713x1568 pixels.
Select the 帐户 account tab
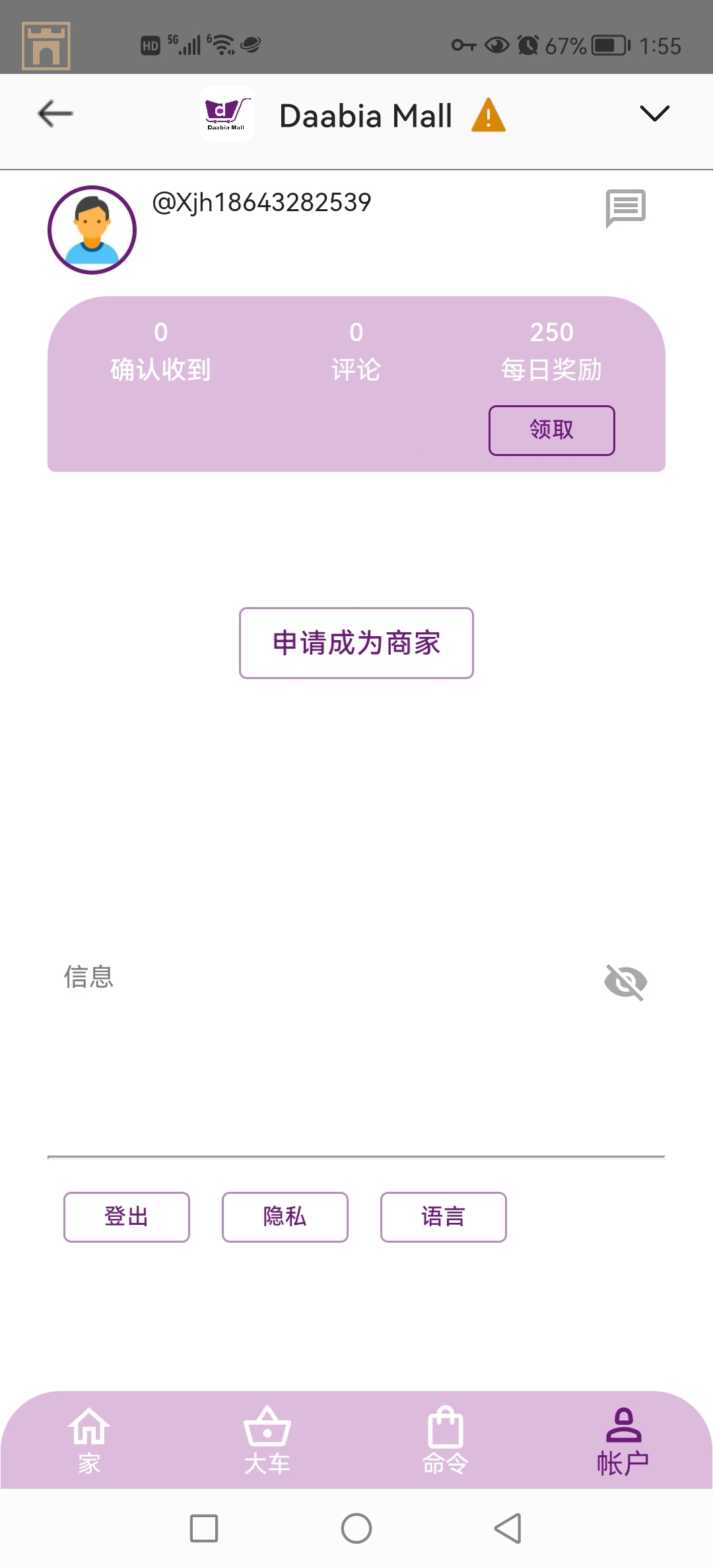(x=623, y=1440)
